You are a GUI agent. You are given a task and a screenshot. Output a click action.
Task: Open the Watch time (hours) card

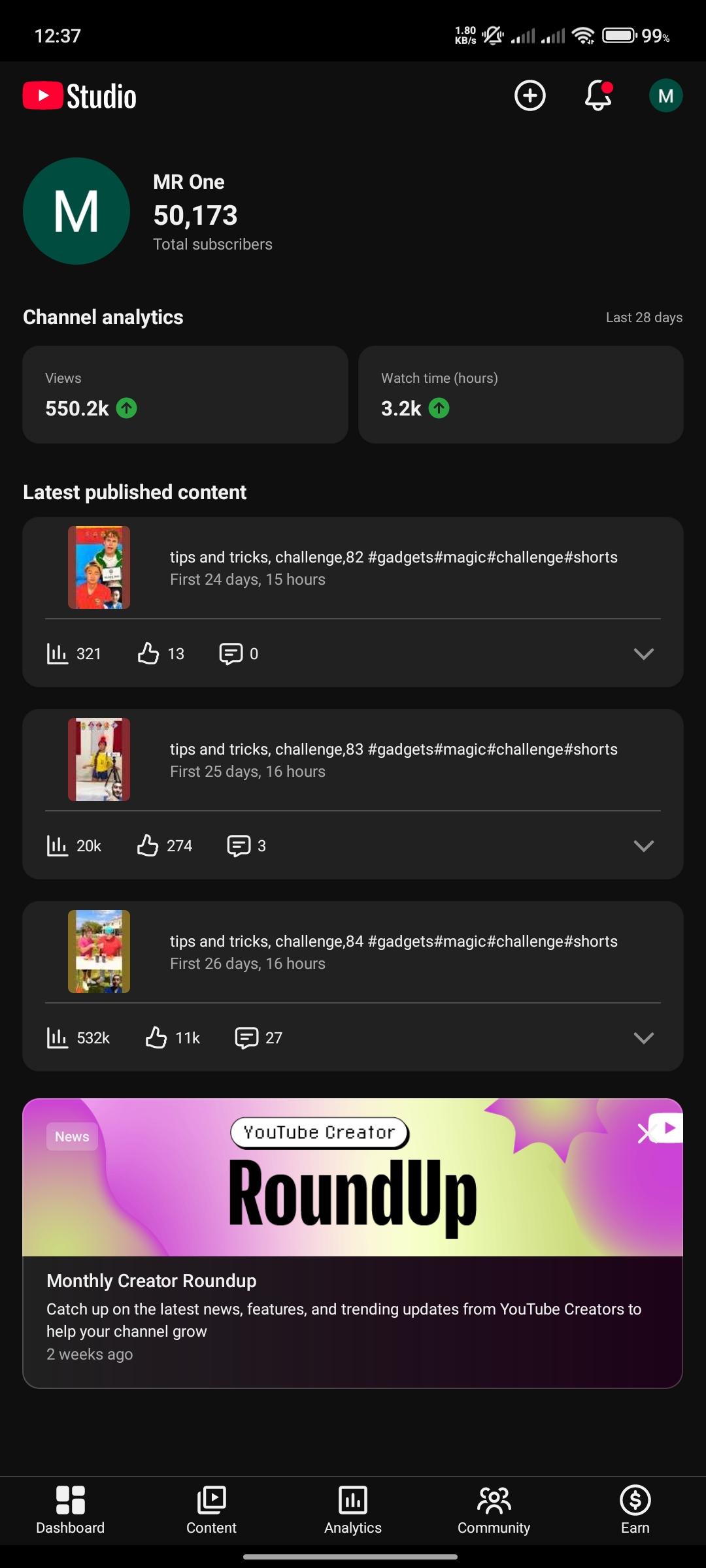point(520,395)
